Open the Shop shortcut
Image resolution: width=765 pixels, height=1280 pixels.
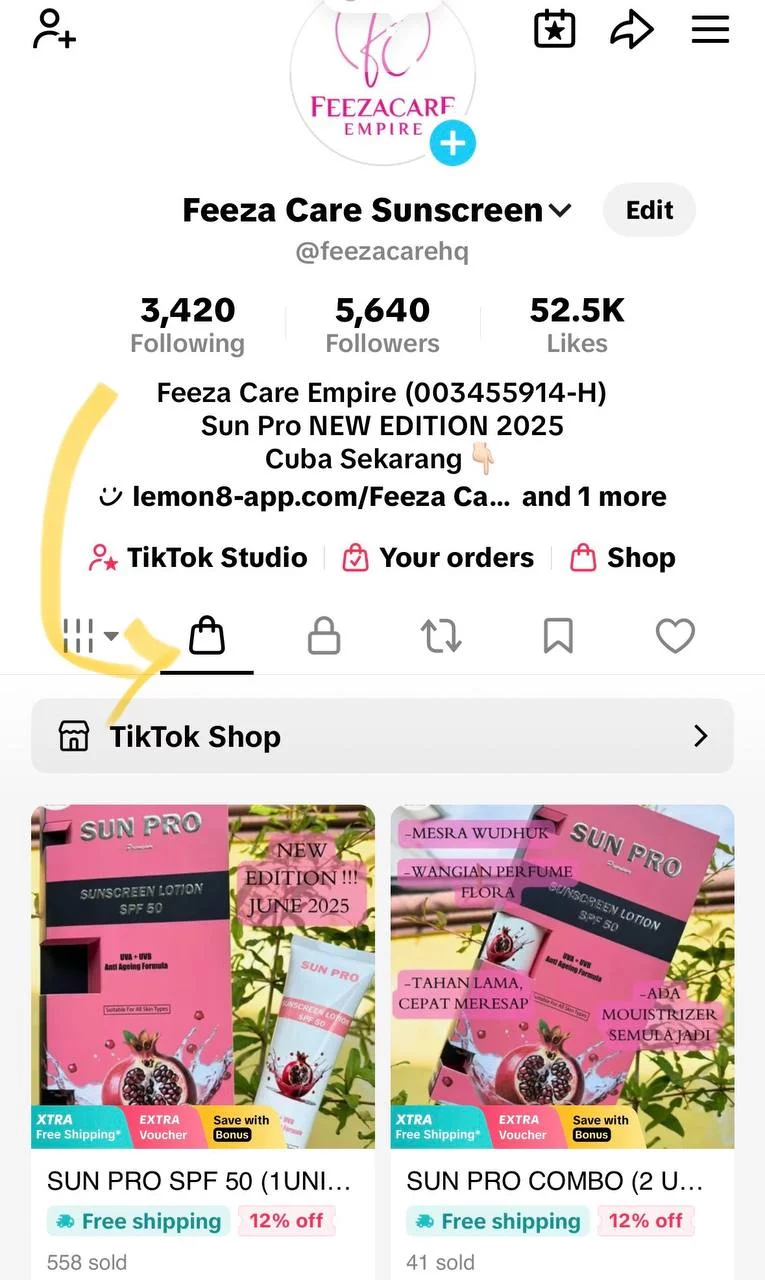tap(622, 557)
